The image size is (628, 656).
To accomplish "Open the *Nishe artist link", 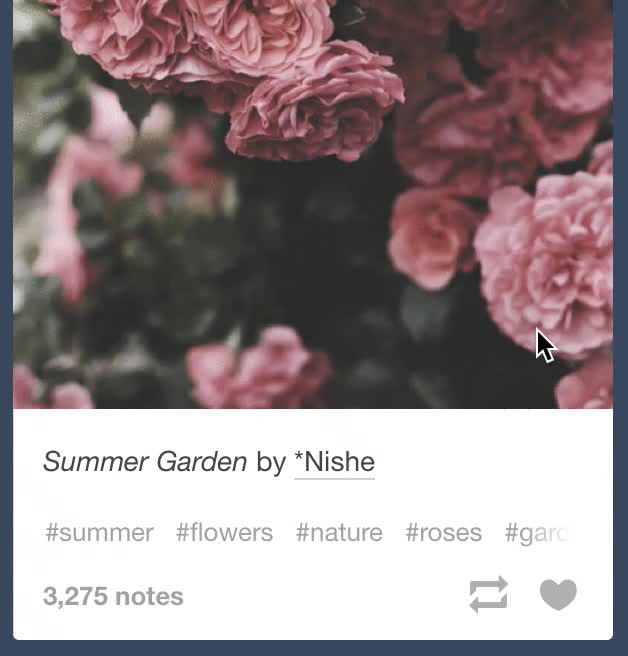I will pos(334,462).
